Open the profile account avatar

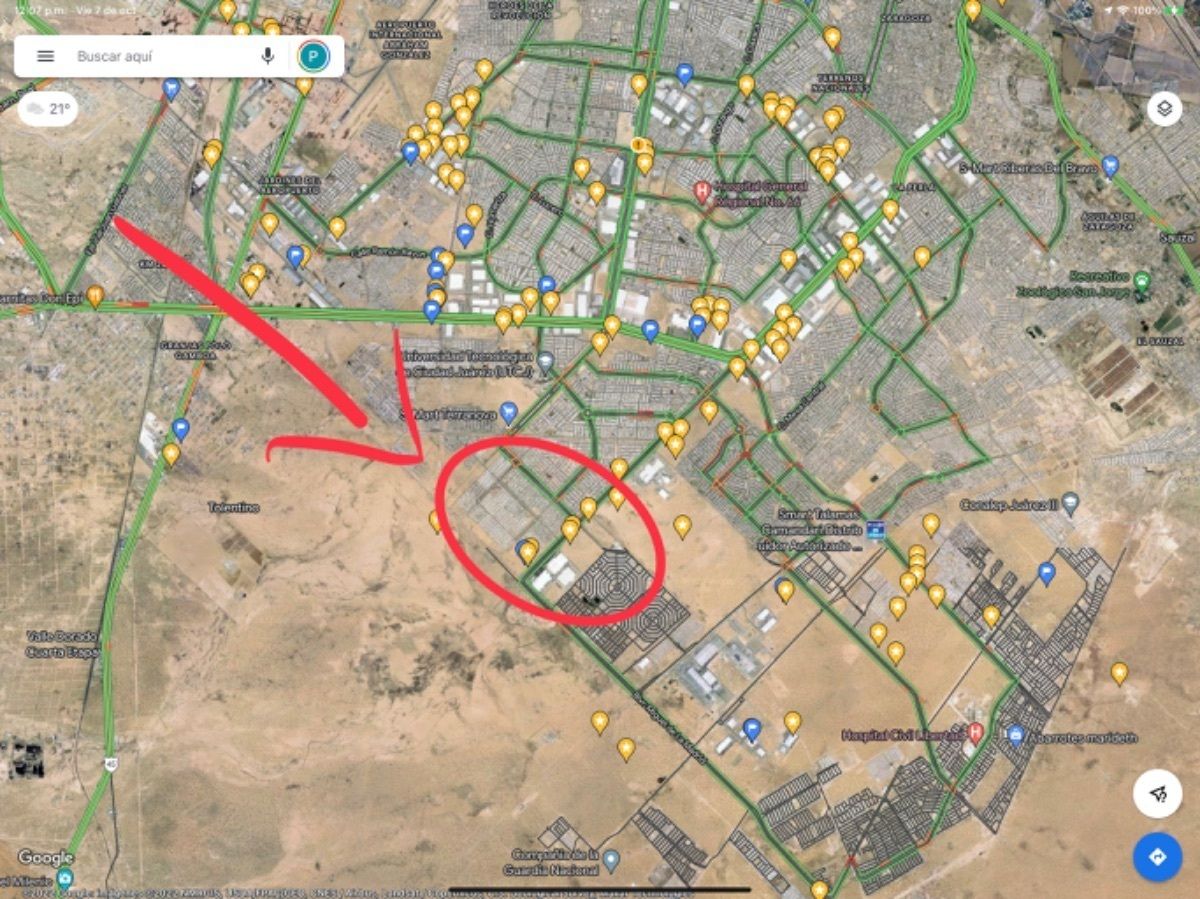click(x=313, y=56)
